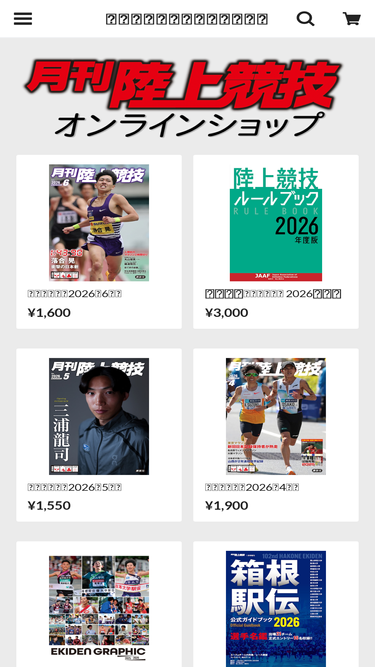375x667 pixels.
Task: Open the 2026 June issue priced ¥1,600
Action: pos(99,242)
